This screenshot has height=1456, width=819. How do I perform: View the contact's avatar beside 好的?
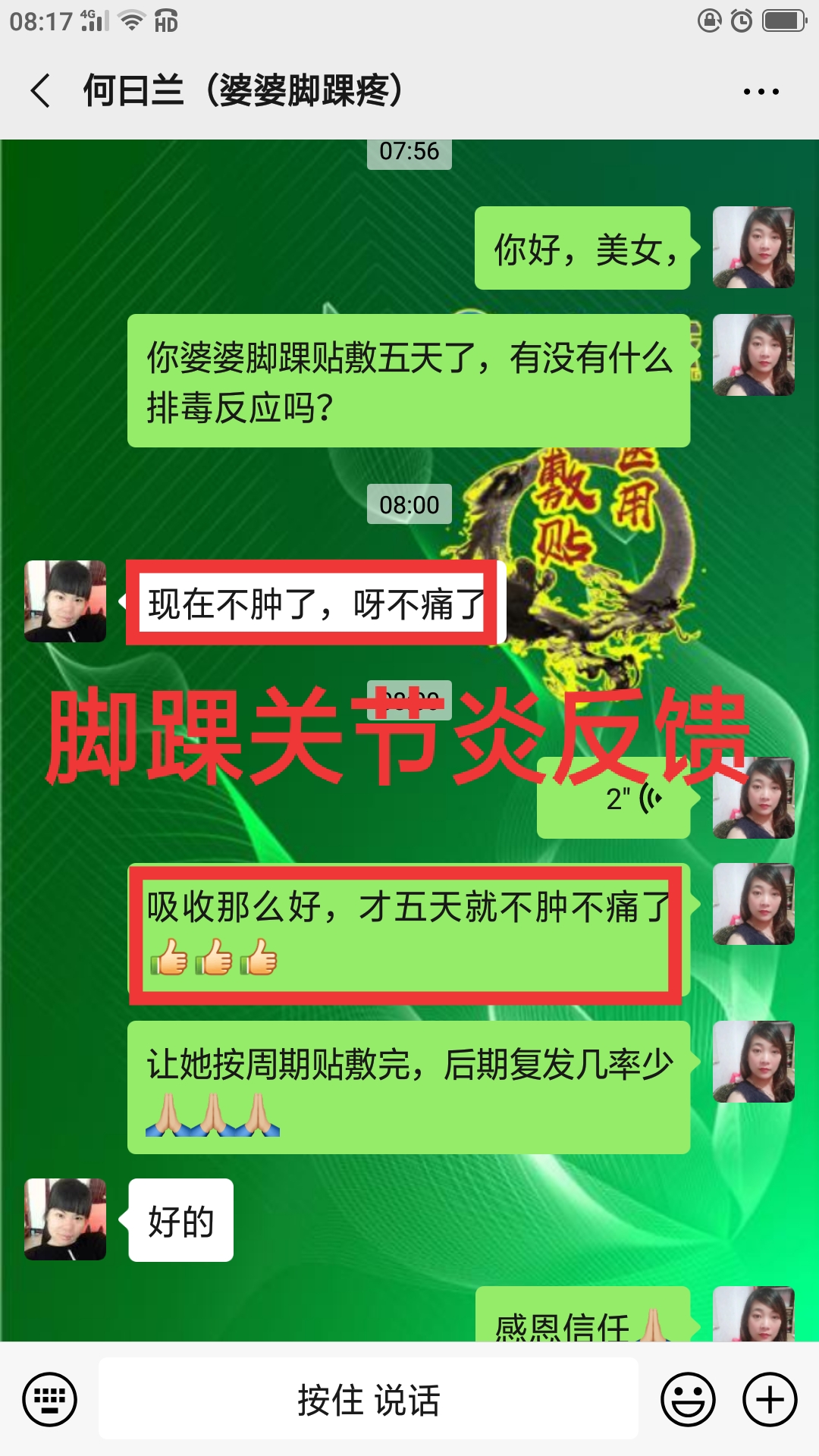click(x=65, y=1219)
